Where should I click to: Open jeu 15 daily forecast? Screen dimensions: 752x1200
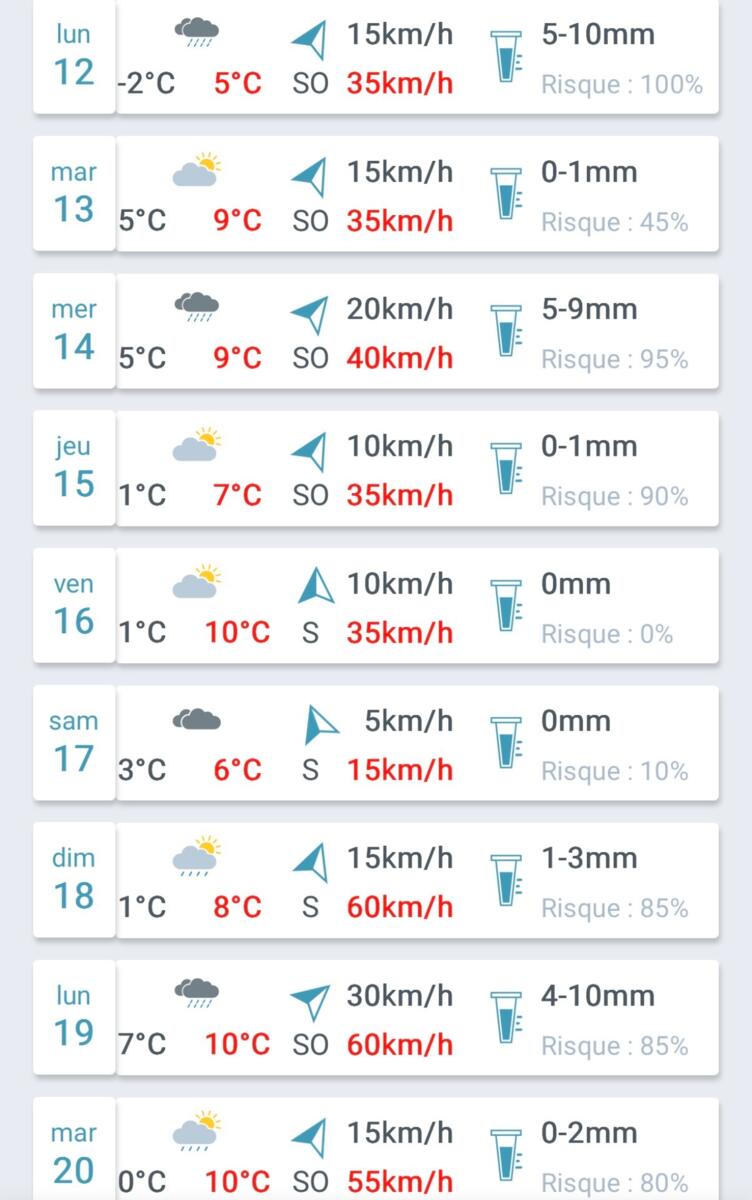click(x=376, y=468)
